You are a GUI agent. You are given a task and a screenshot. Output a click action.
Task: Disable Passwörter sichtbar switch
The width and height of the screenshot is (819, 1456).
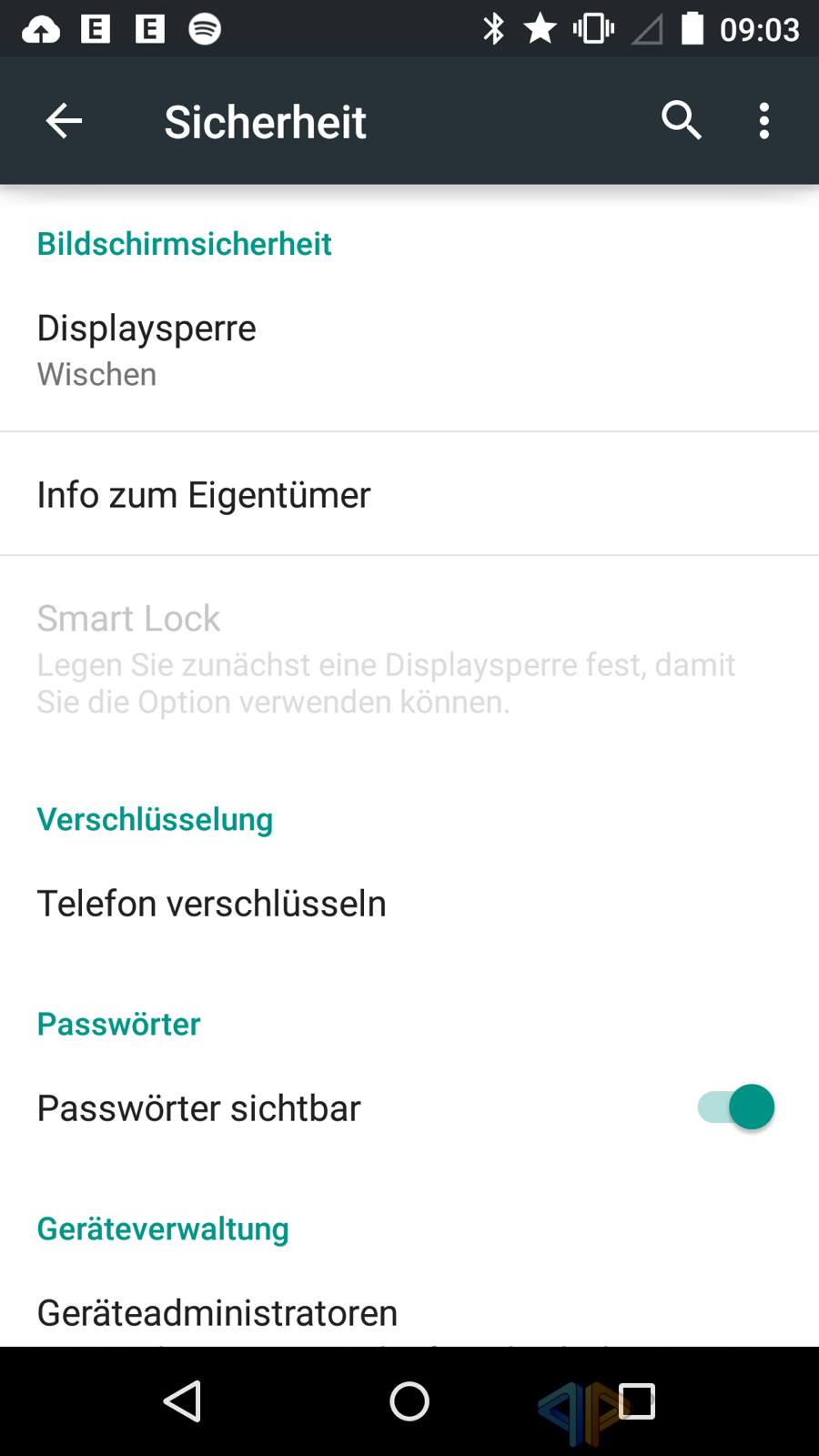[x=735, y=1107]
